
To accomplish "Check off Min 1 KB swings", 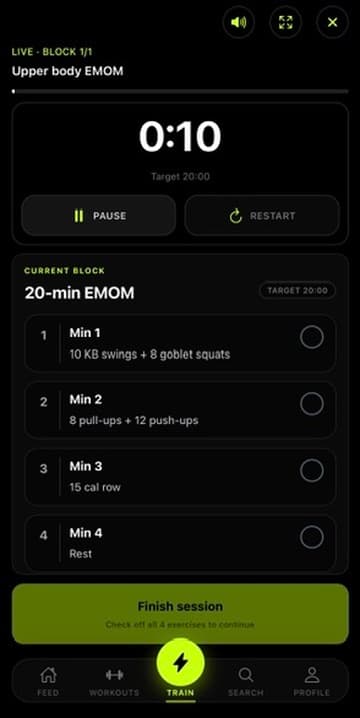I will click(x=312, y=337).
